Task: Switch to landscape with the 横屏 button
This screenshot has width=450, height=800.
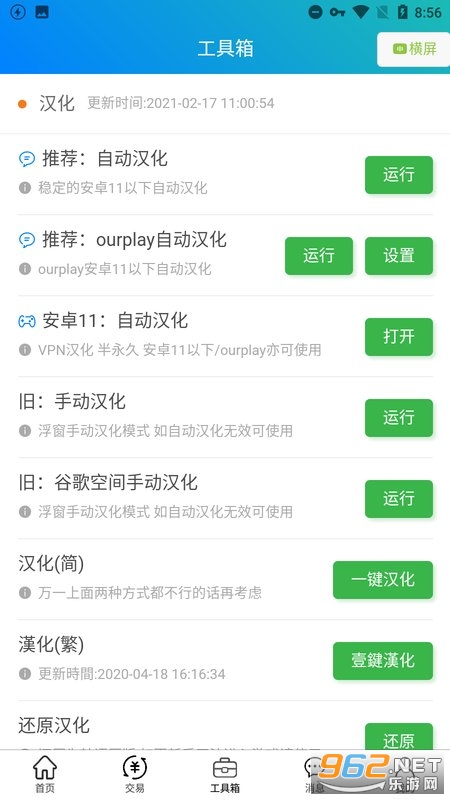Action: point(413,49)
